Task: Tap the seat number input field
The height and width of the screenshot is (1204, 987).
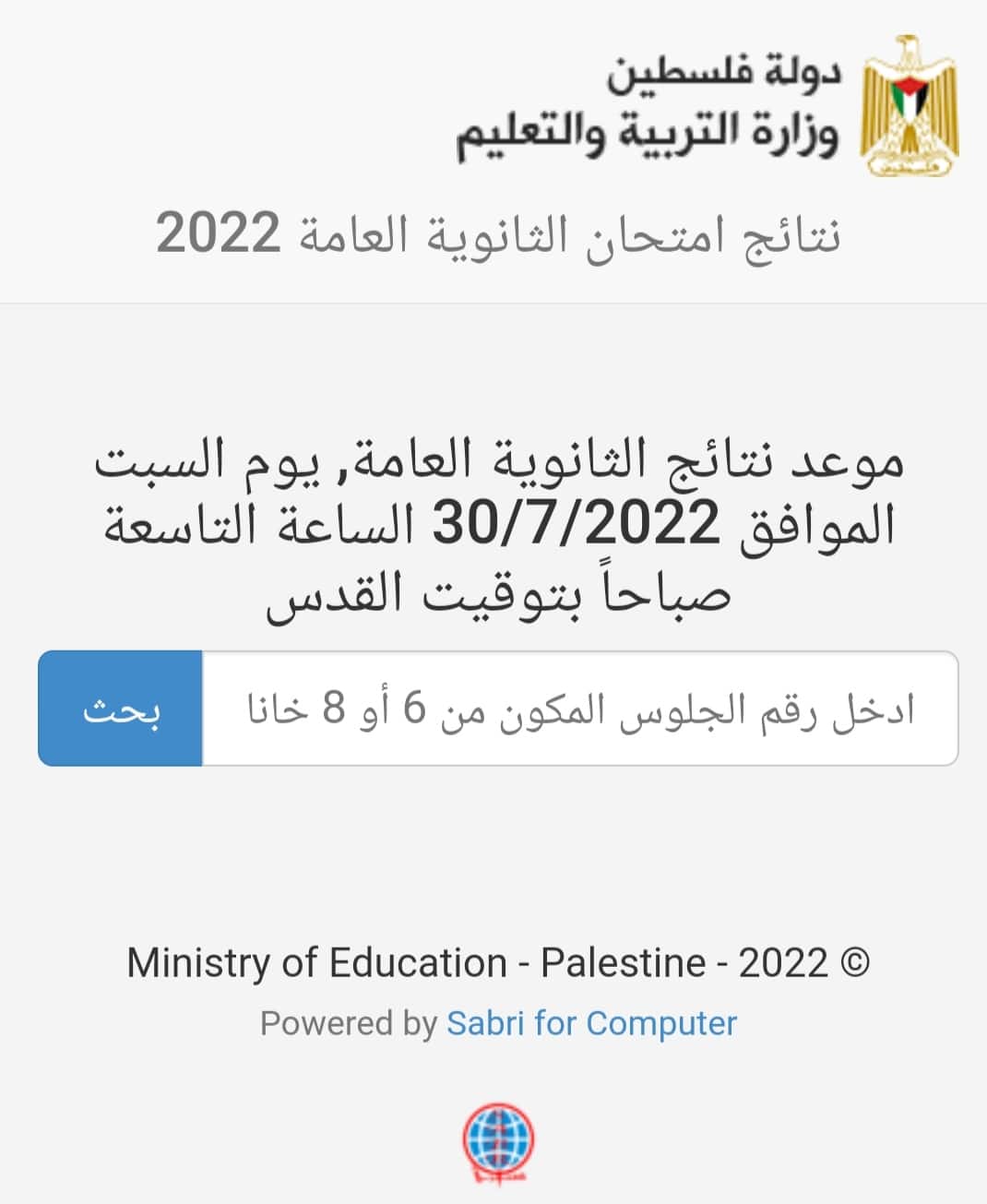Action: click(579, 709)
